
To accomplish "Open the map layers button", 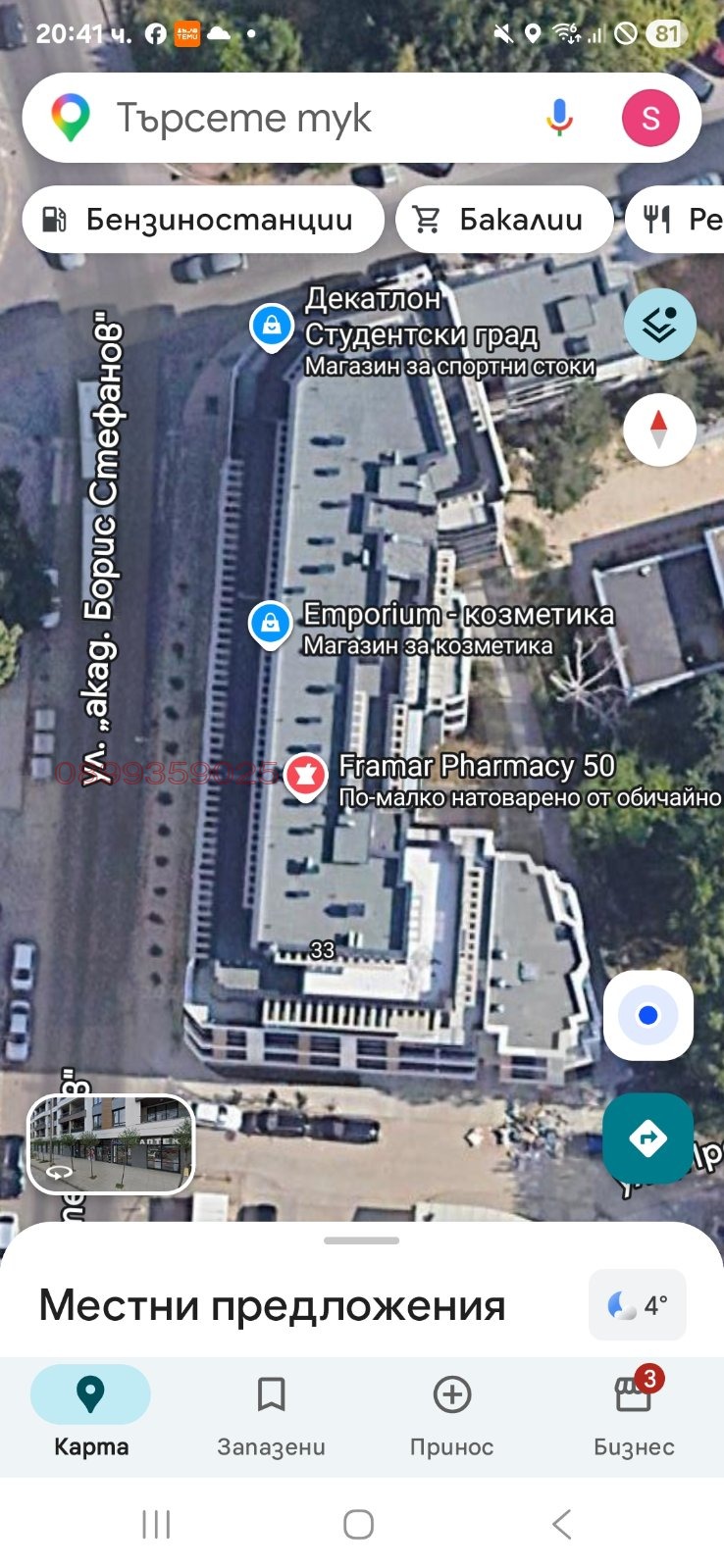I will [x=659, y=325].
